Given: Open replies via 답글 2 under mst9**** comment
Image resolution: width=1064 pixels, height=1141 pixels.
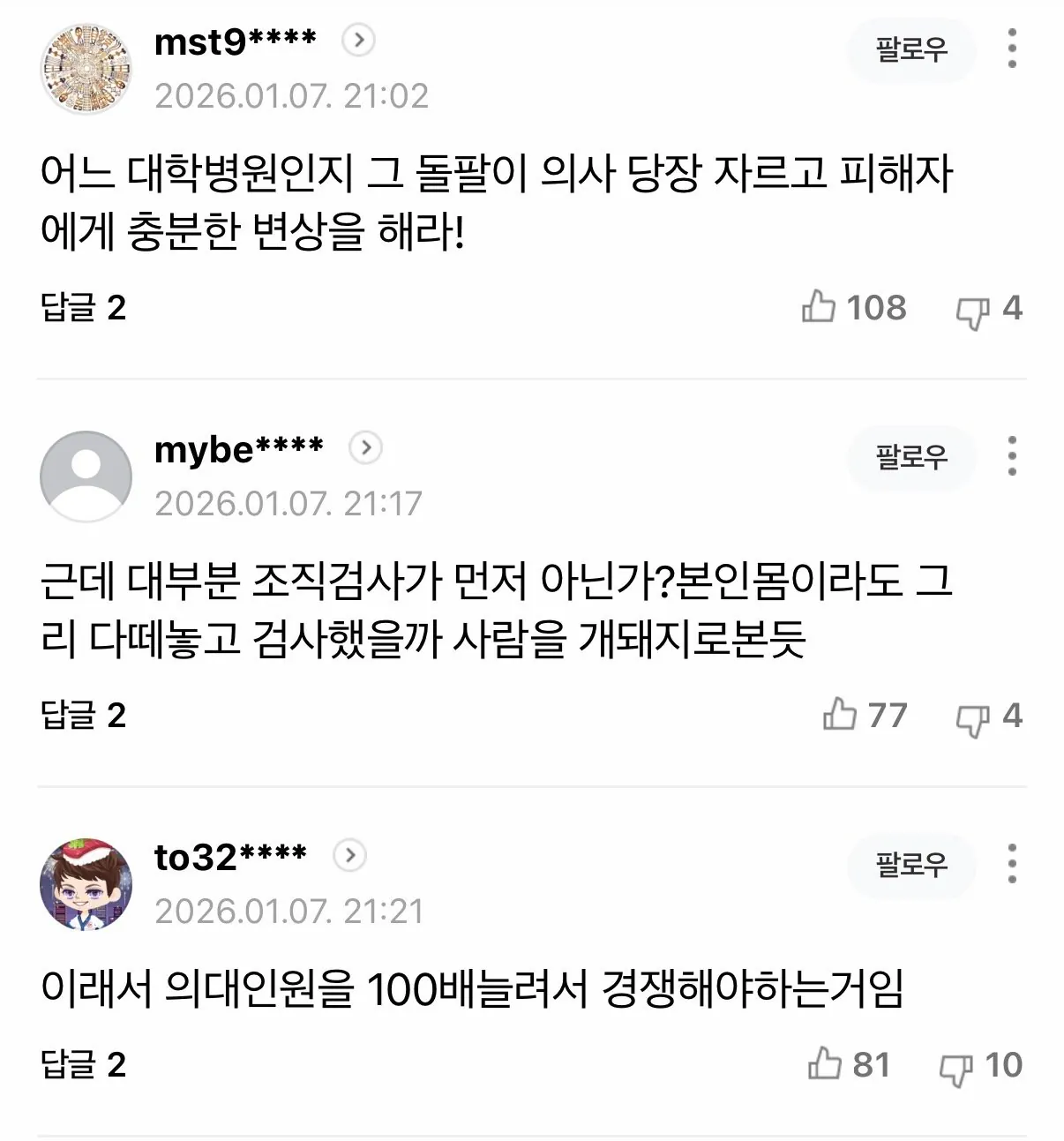Looking at the screenshot, I should (83, 309).
